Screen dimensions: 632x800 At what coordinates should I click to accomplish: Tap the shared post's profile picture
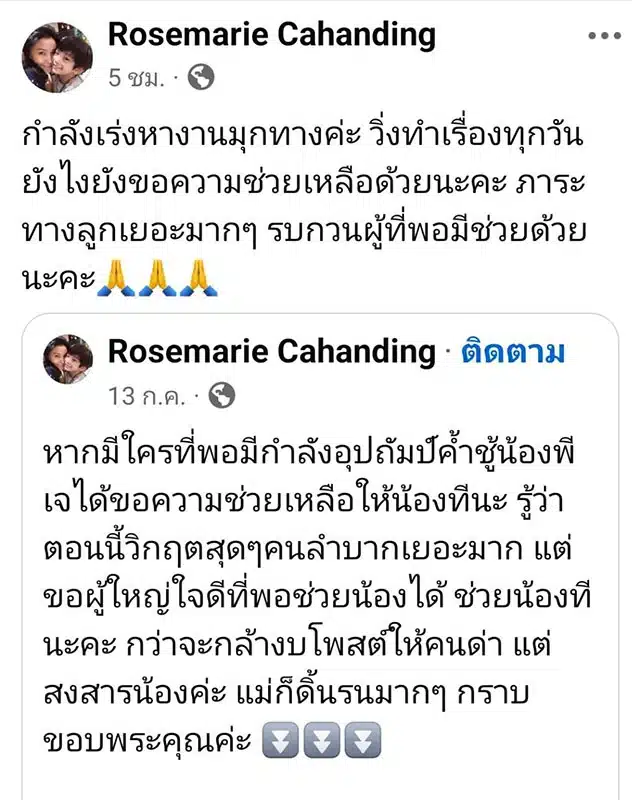point(68,361)
